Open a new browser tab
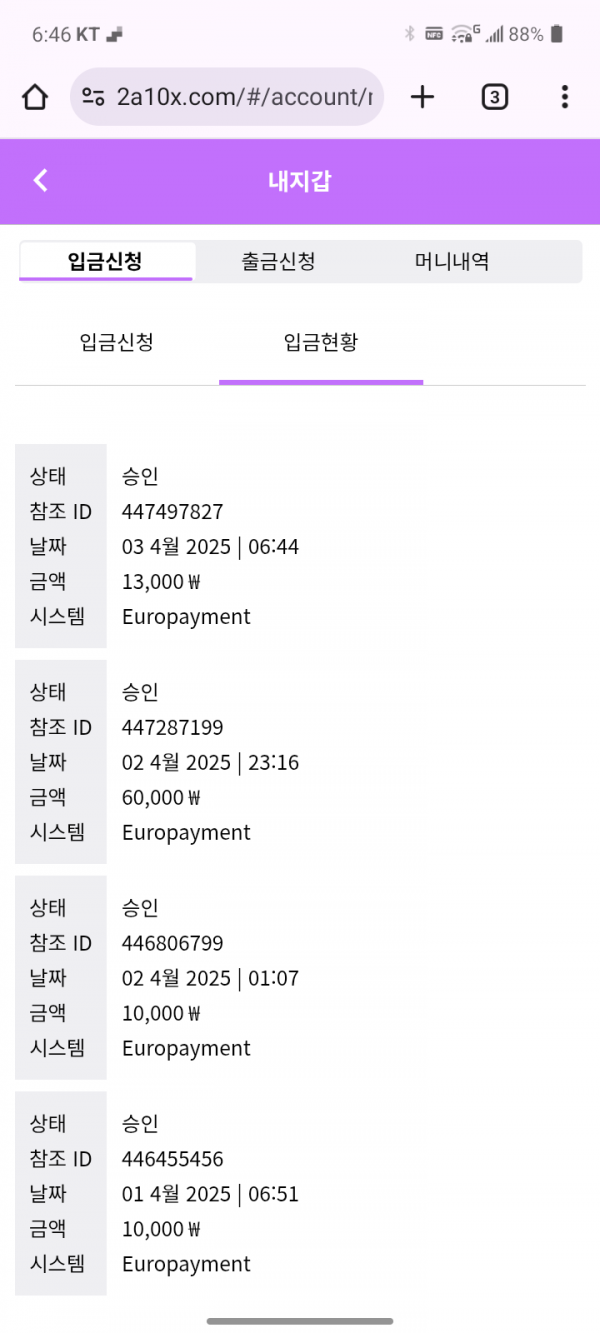The width and height of the screenshot is (600, 1333). 423,97
